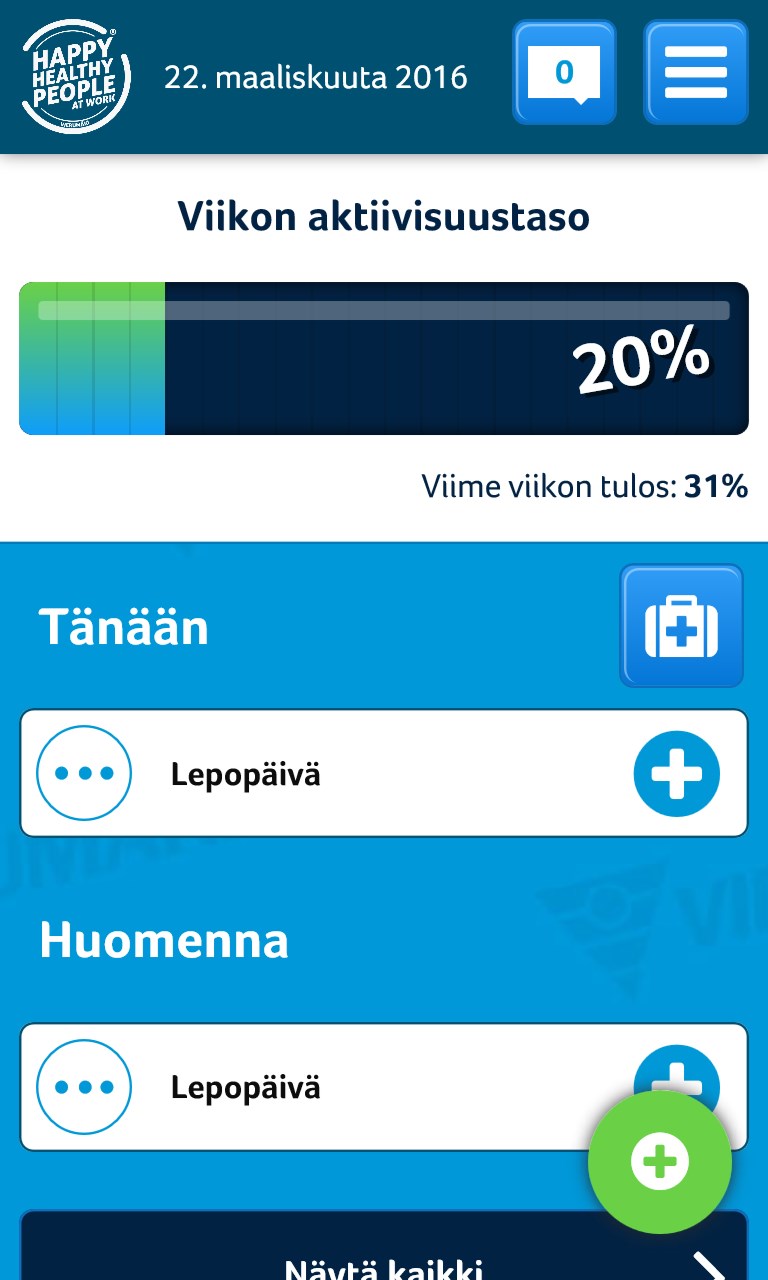The width and height of the screenshot is (768, 1280).
Task: Open the messages counter showing 0
Action: coord(564,73)
